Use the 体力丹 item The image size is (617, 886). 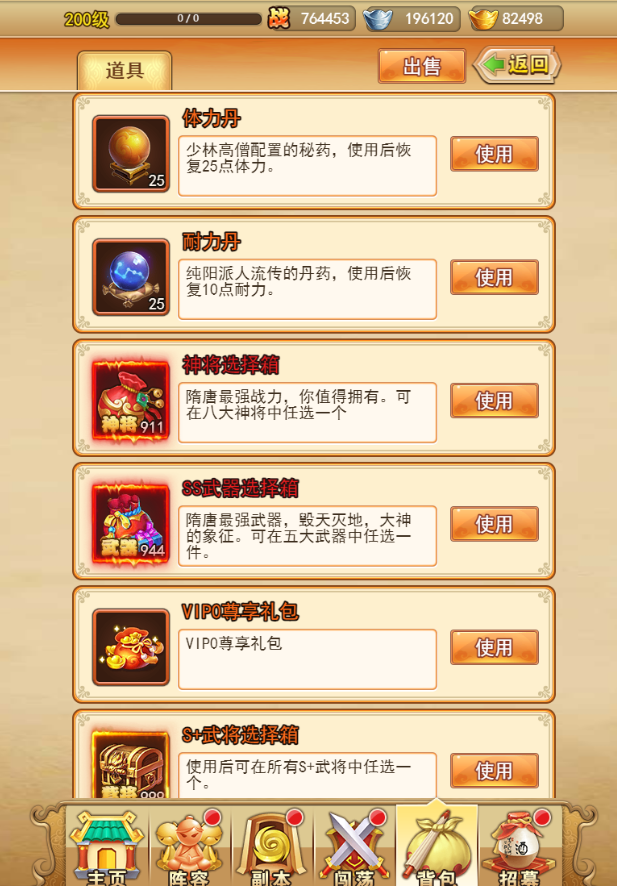(x=494, y=154)
